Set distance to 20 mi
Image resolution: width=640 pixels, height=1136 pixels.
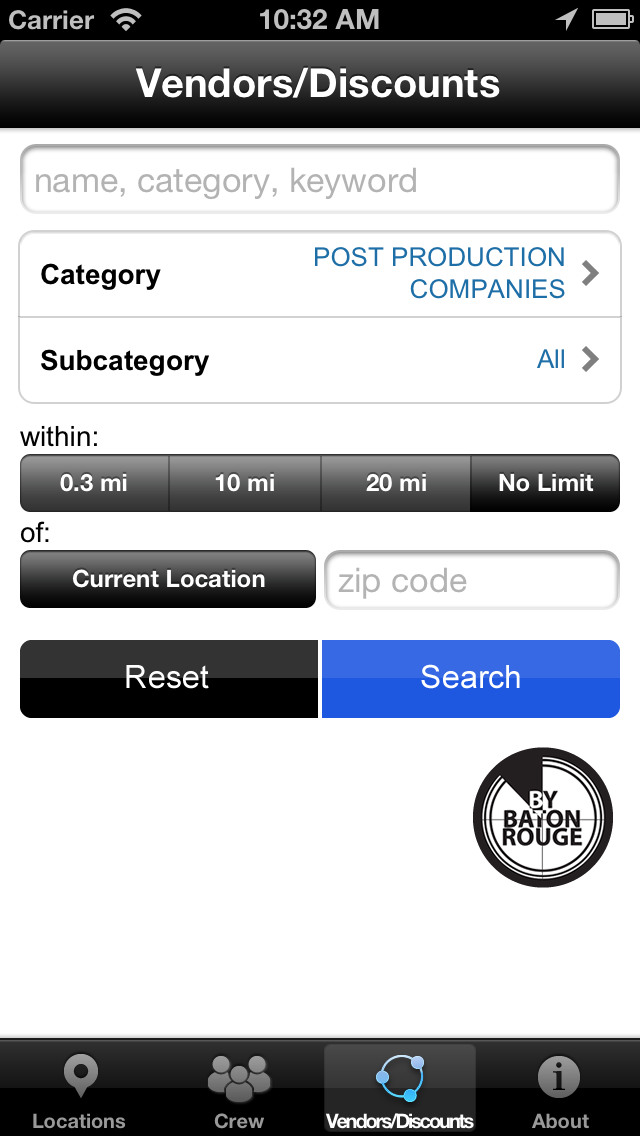[x=396, y=483]
